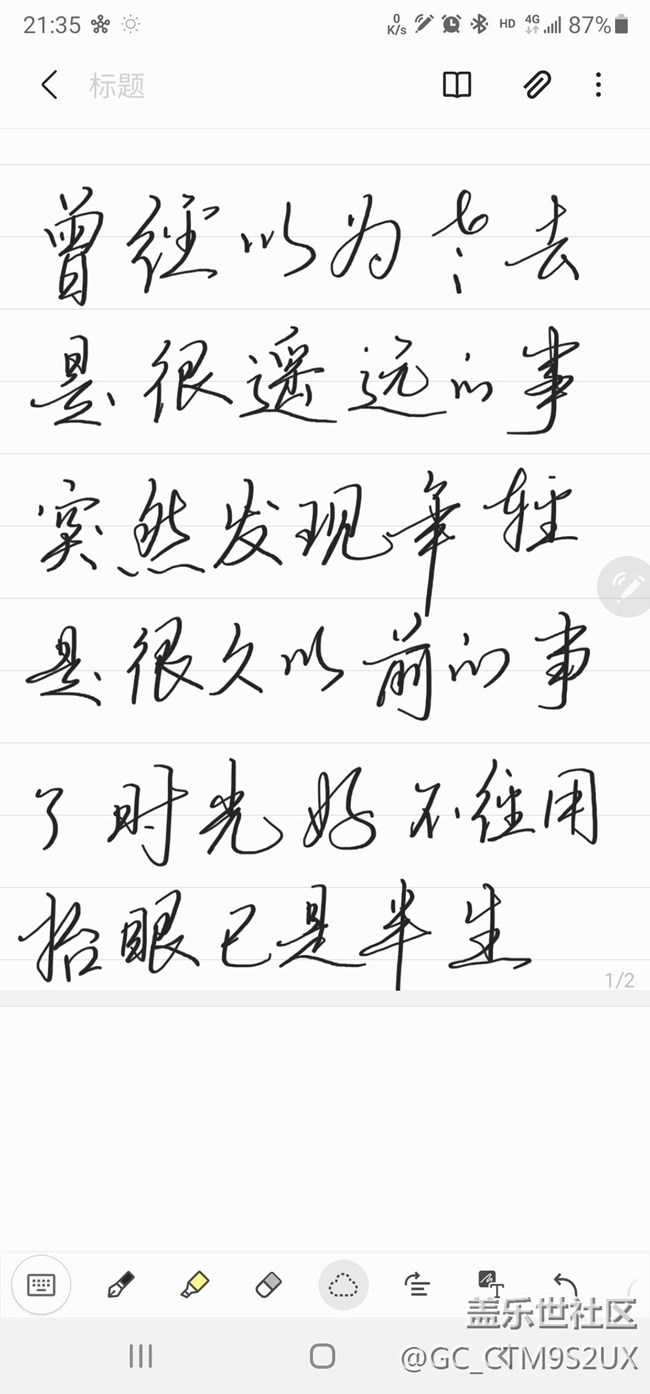This screenshot has width=650, height=1394.
Task: Convert handwriting to text
Action: point(490,1284)
